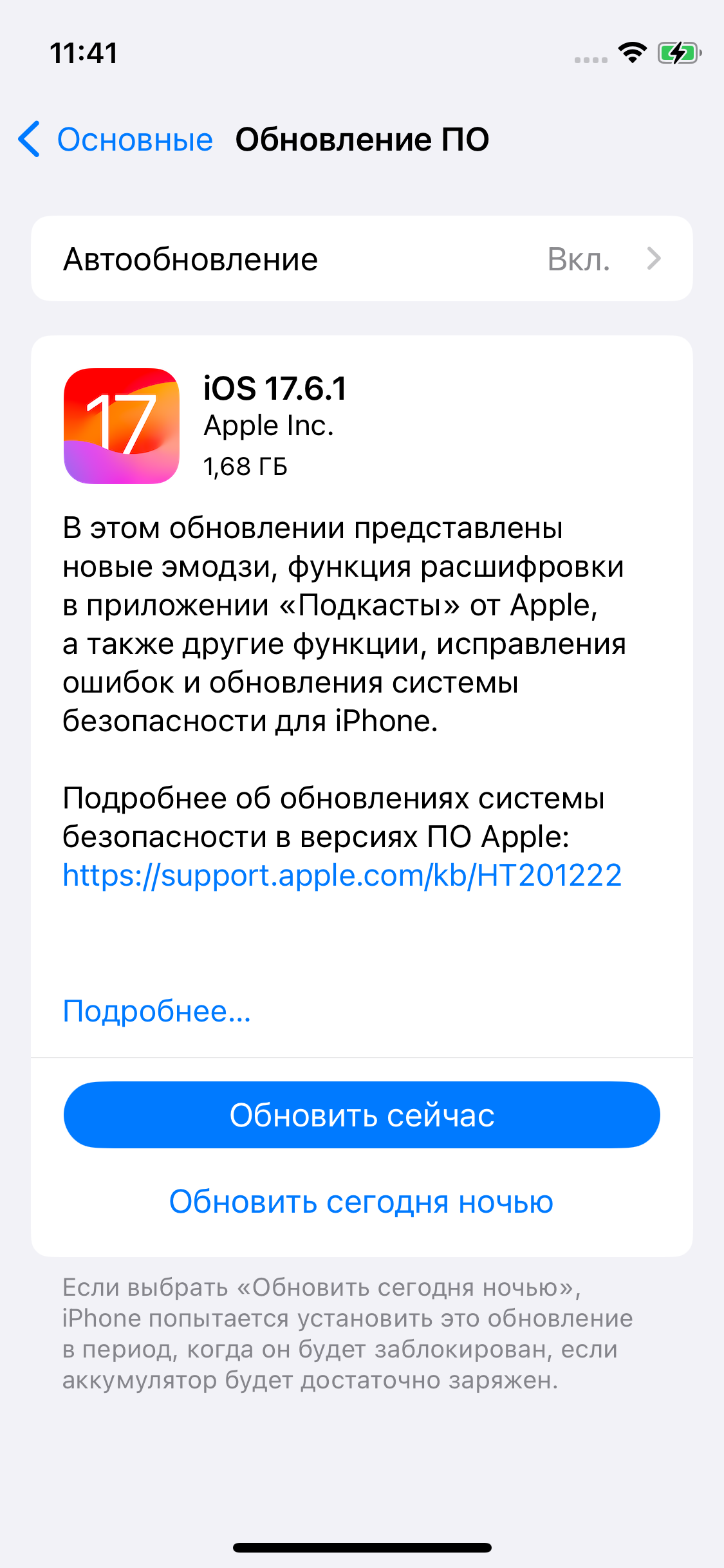Screen dimensions: 724x1568
Task: Open the support.apple.com/kb/HT201222 link
Action: pyautogui.click(x=342, y=875)
